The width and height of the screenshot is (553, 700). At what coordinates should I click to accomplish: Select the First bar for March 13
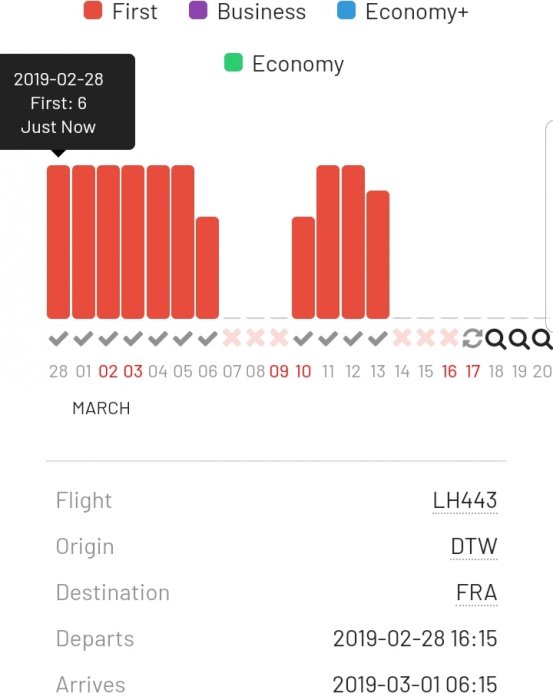tap(378, 254)
